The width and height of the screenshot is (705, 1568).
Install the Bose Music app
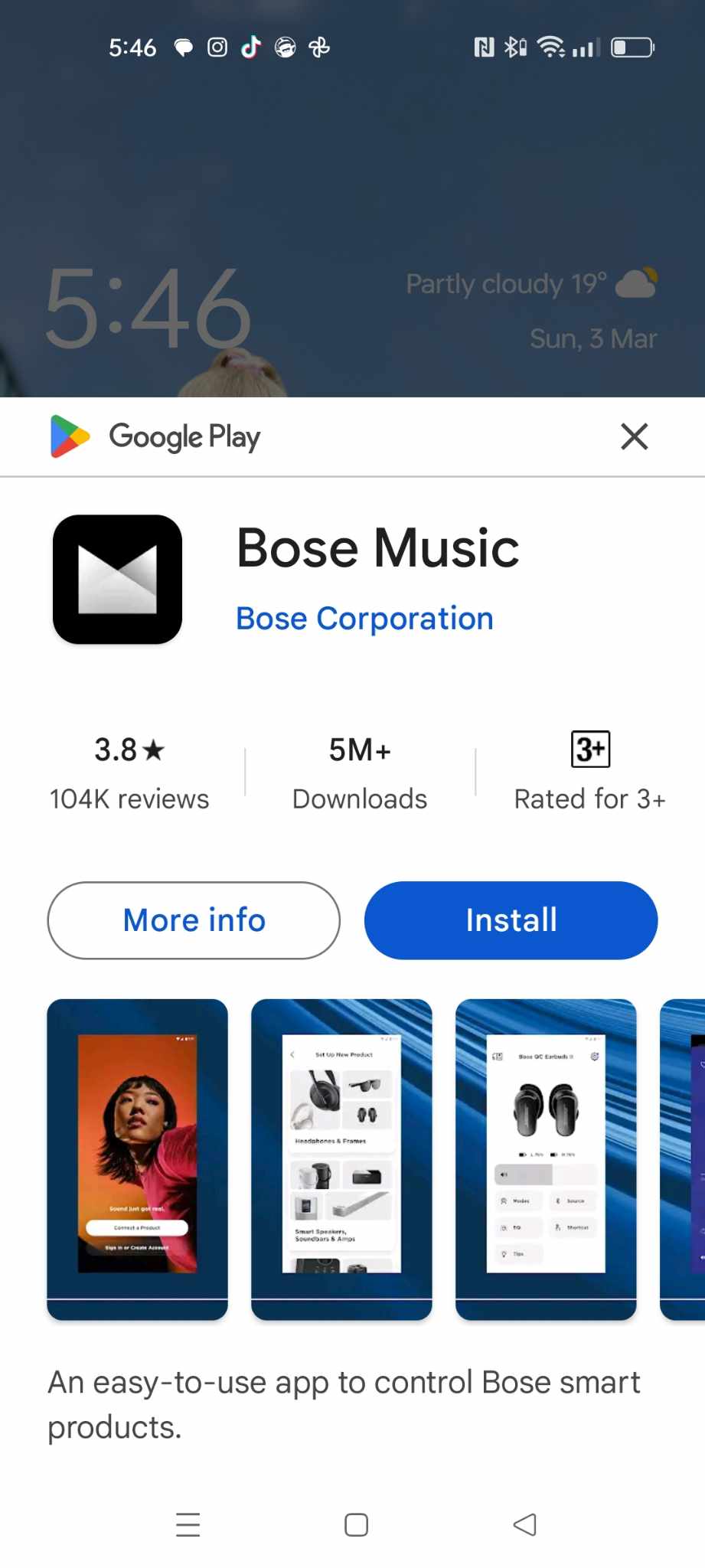[x=511, y=920]
